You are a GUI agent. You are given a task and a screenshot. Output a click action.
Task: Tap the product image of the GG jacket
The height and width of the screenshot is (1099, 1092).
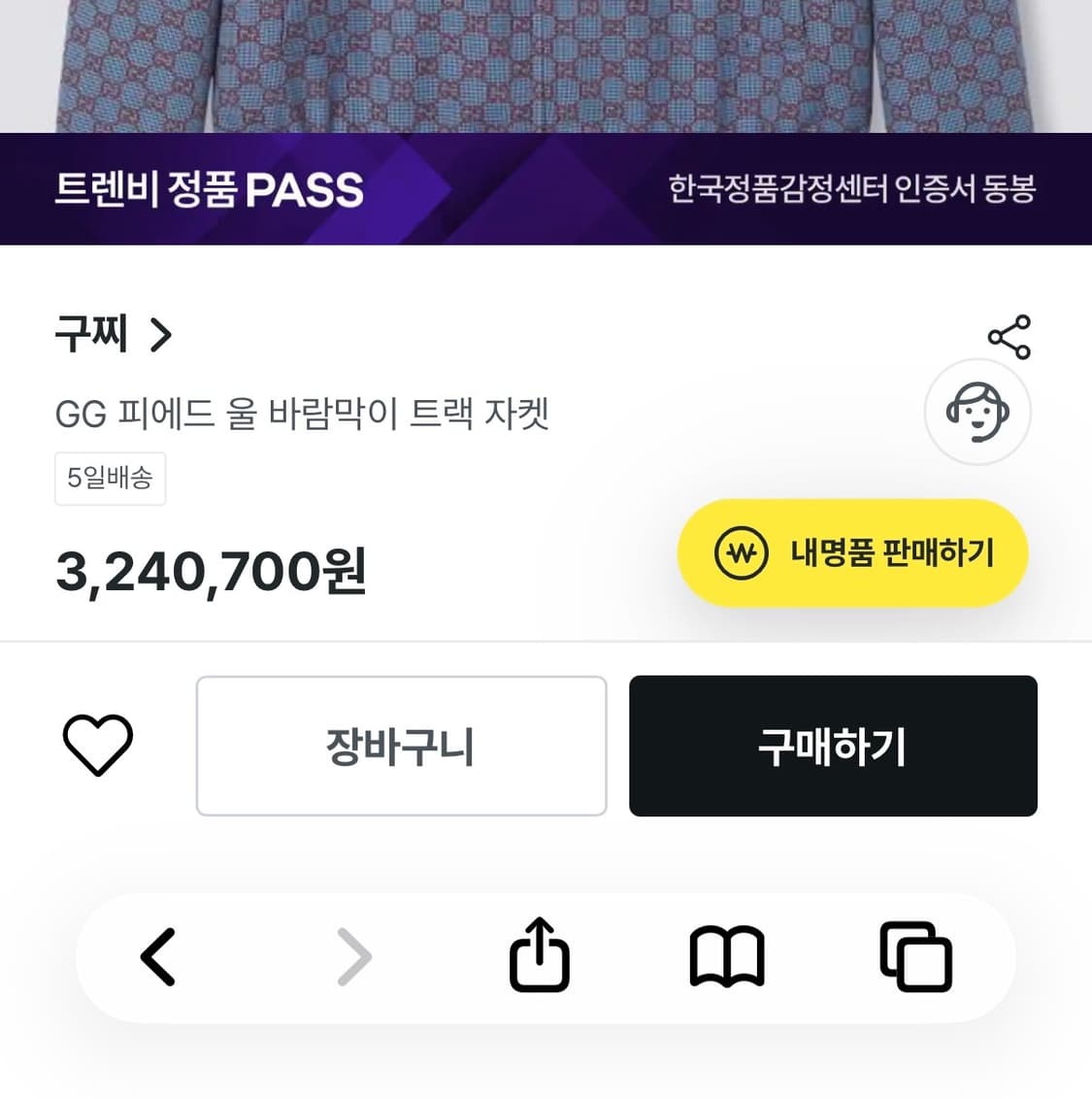(x=546, y=63)
